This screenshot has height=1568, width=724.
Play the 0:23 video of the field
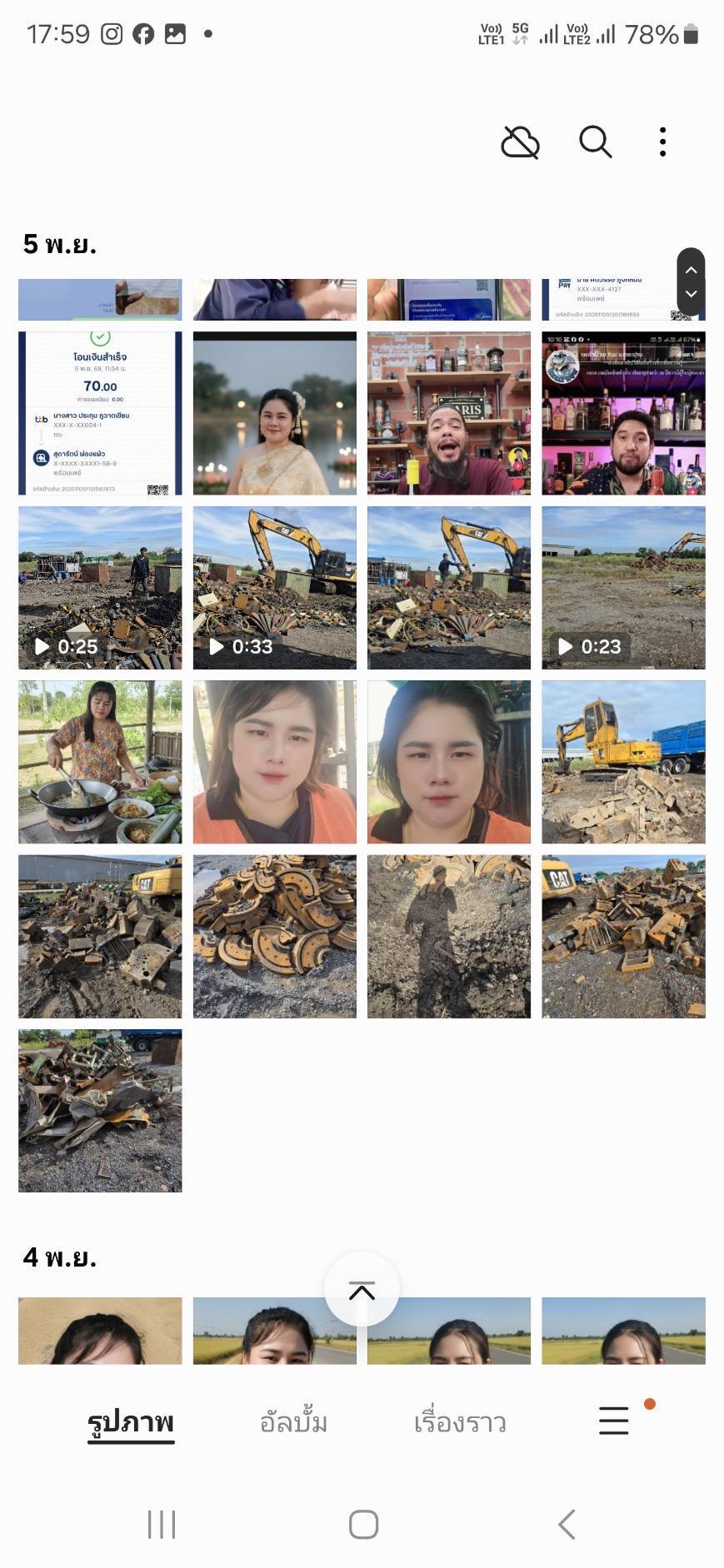(623, 587)
